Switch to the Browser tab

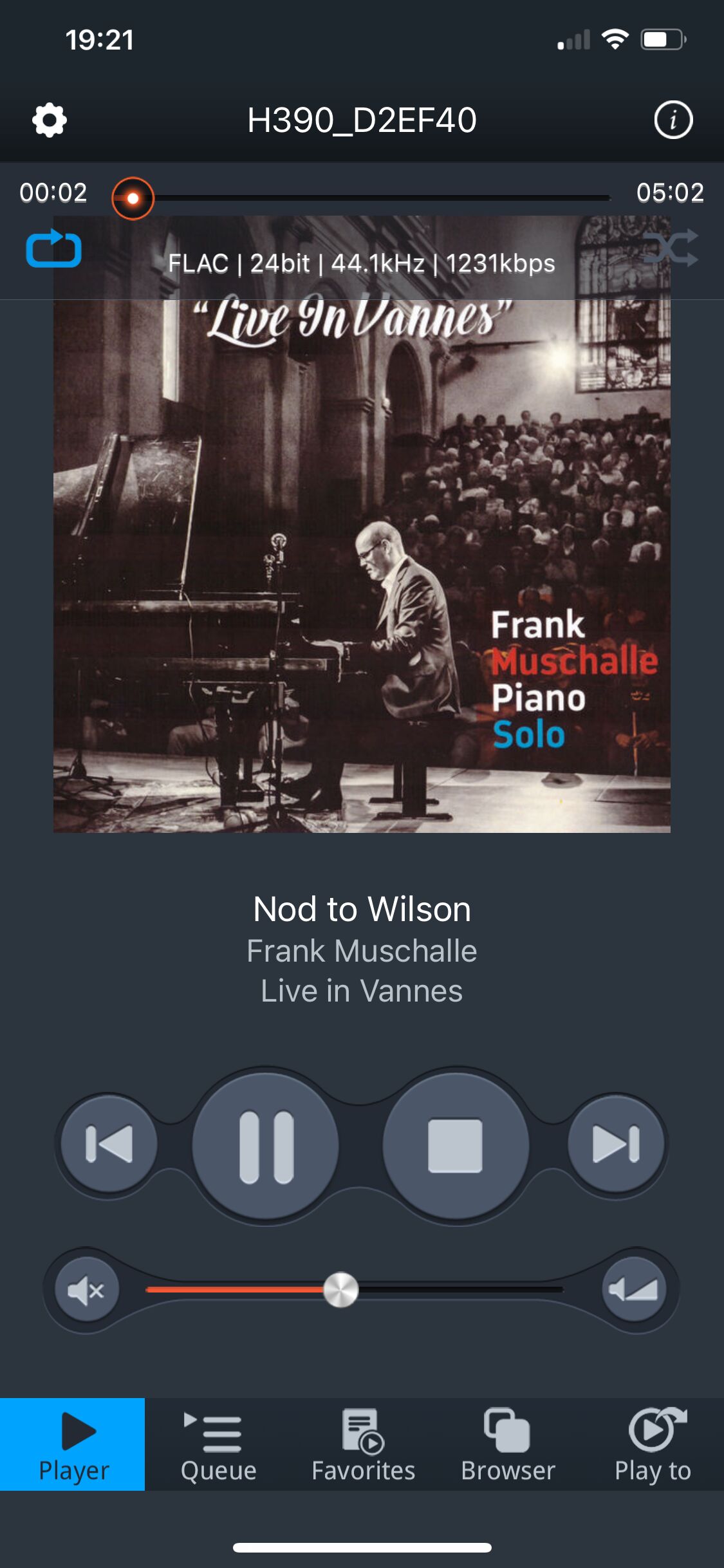[x=508, y=1444]
